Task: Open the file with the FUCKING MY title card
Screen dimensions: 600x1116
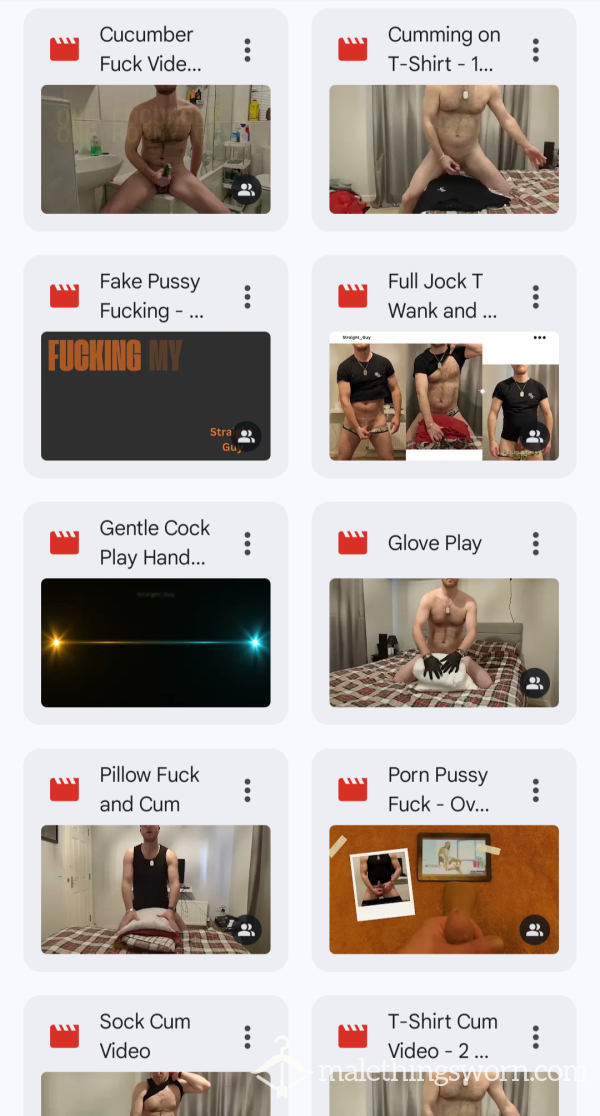Action: click(x=156, y=366)
